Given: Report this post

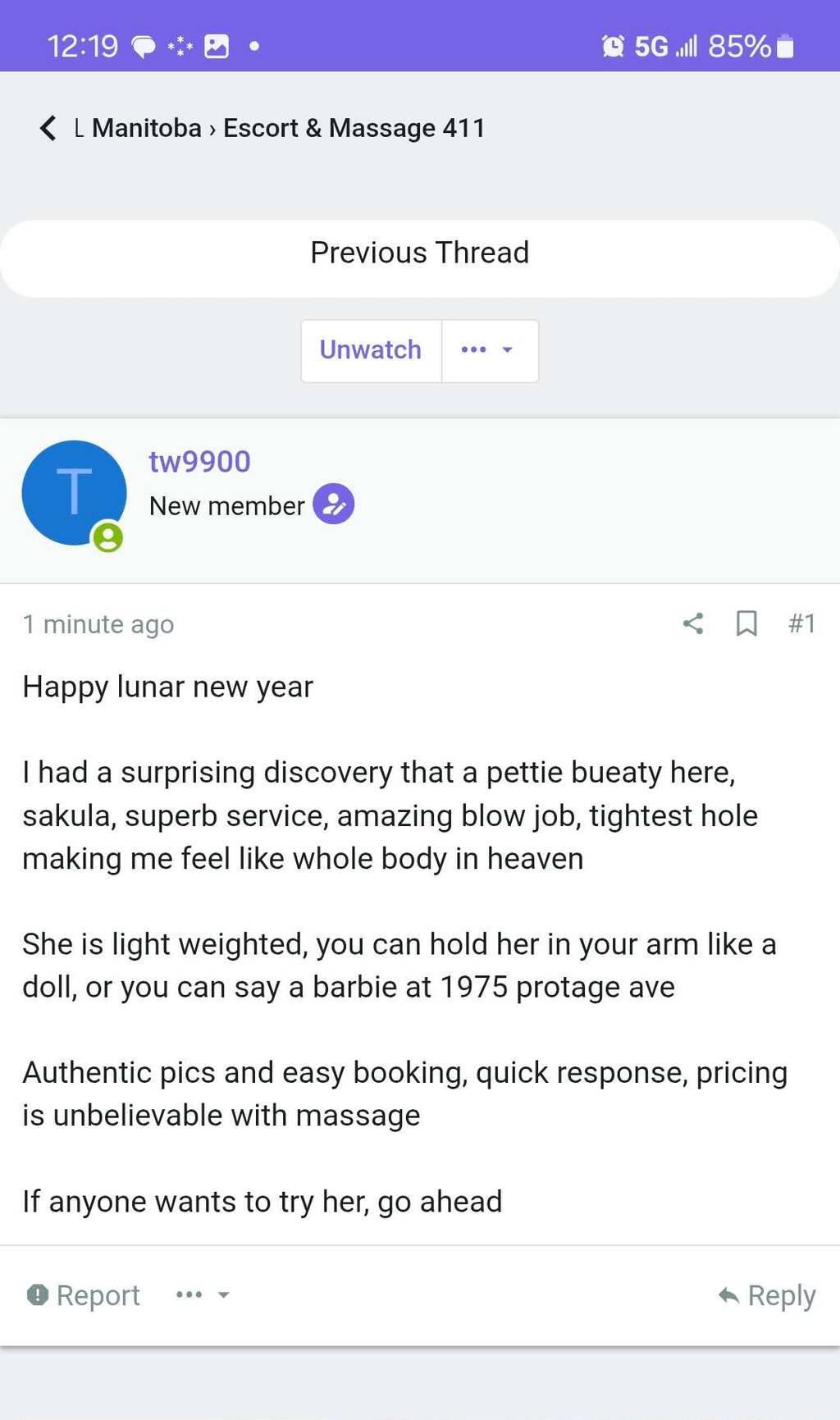Looking at the screenshot, I should pos(84,1295).
